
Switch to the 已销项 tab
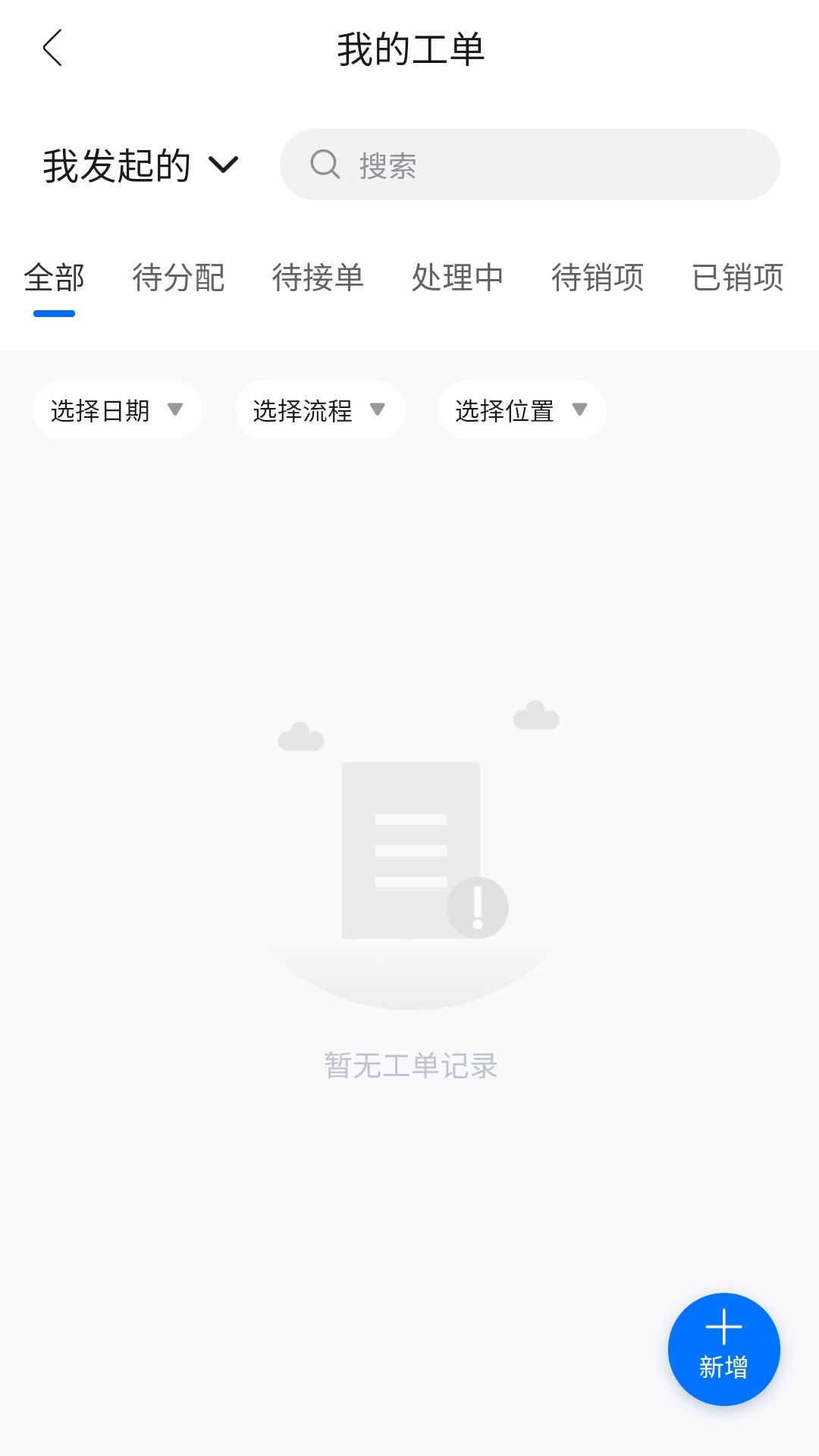click(x=738, y=278)
